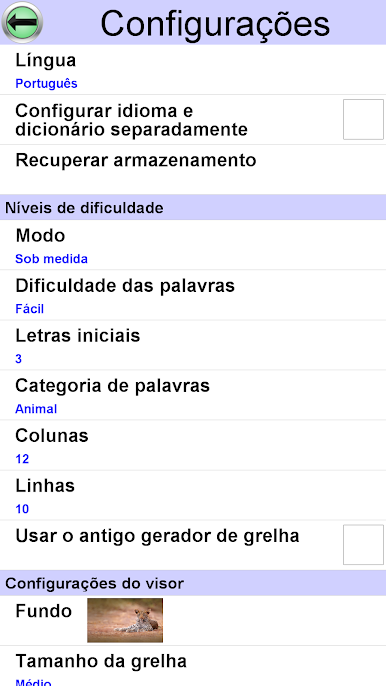The image size is (386, 686).
Task: Go back using the green arrow button
Action: click(22, 22)
